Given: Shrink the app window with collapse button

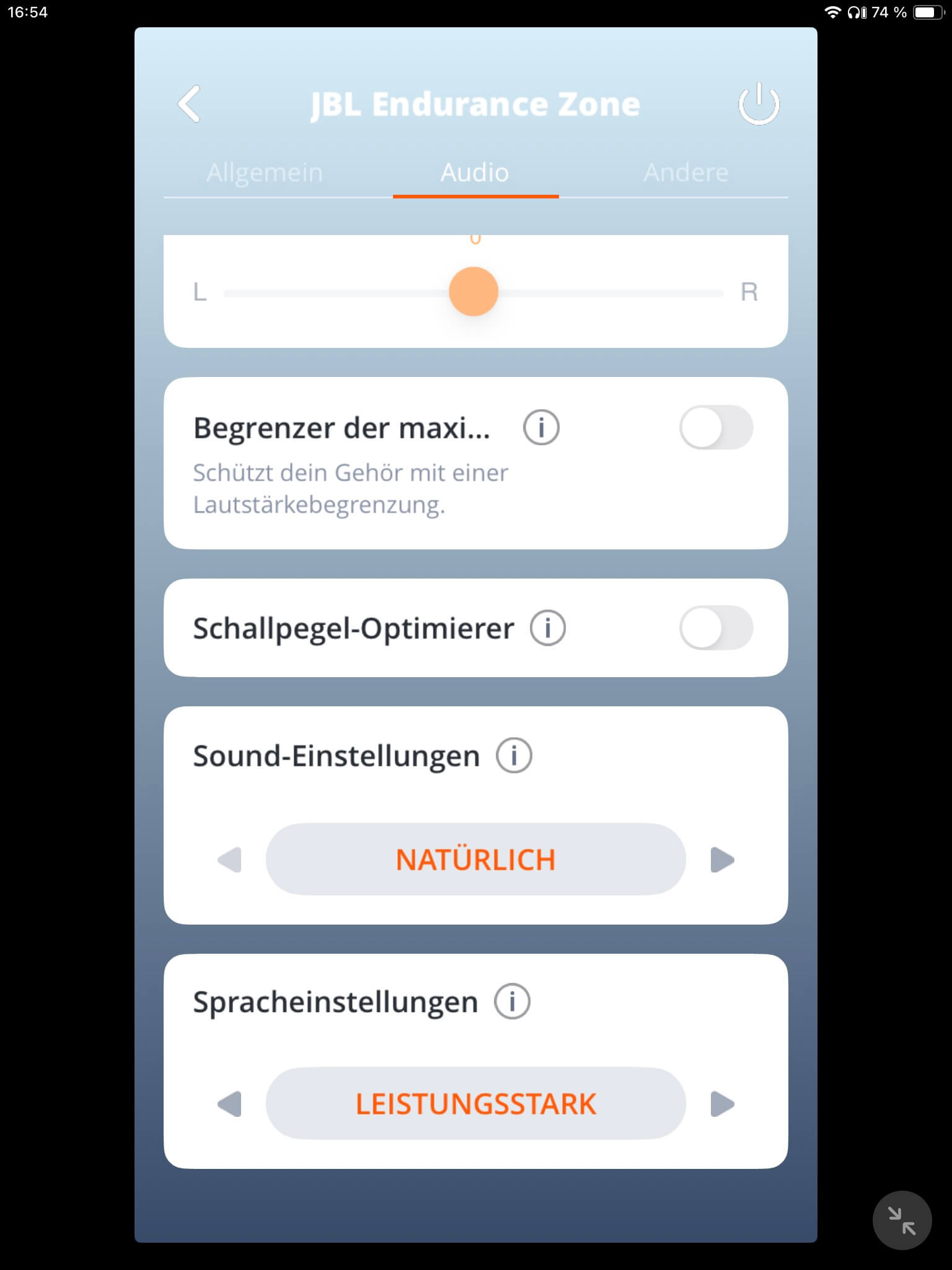Looking at the screenshot, I should coord(902,1220).
